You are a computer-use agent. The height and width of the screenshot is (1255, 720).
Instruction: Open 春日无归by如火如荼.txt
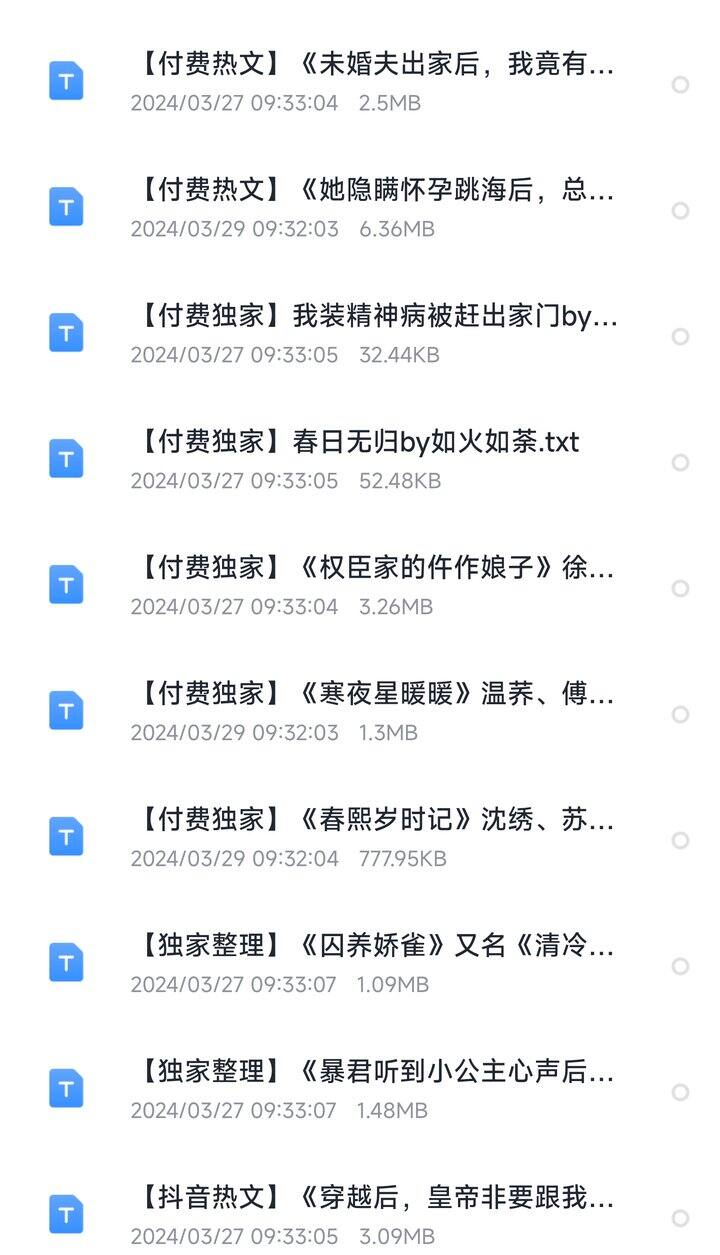click(x=360, y=462)
